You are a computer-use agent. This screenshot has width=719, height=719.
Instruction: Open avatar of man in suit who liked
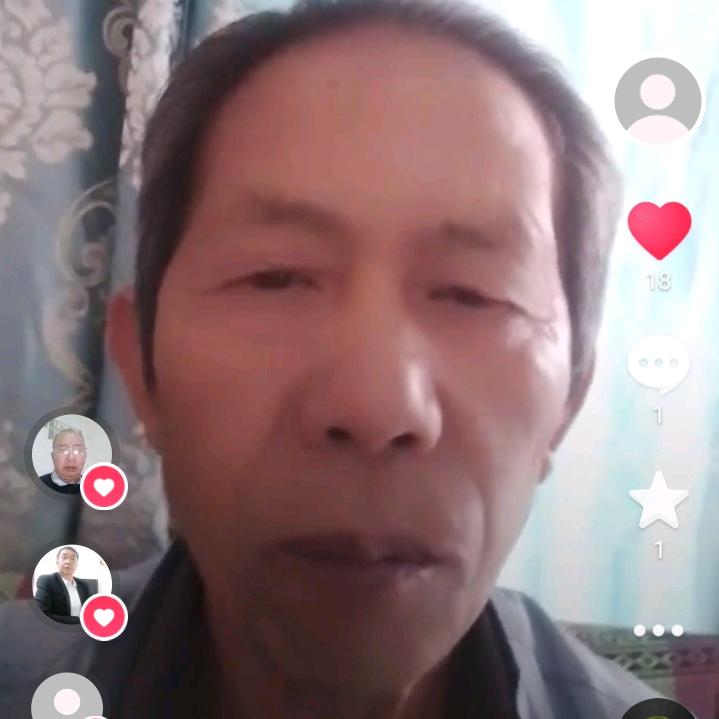(70, 584)
